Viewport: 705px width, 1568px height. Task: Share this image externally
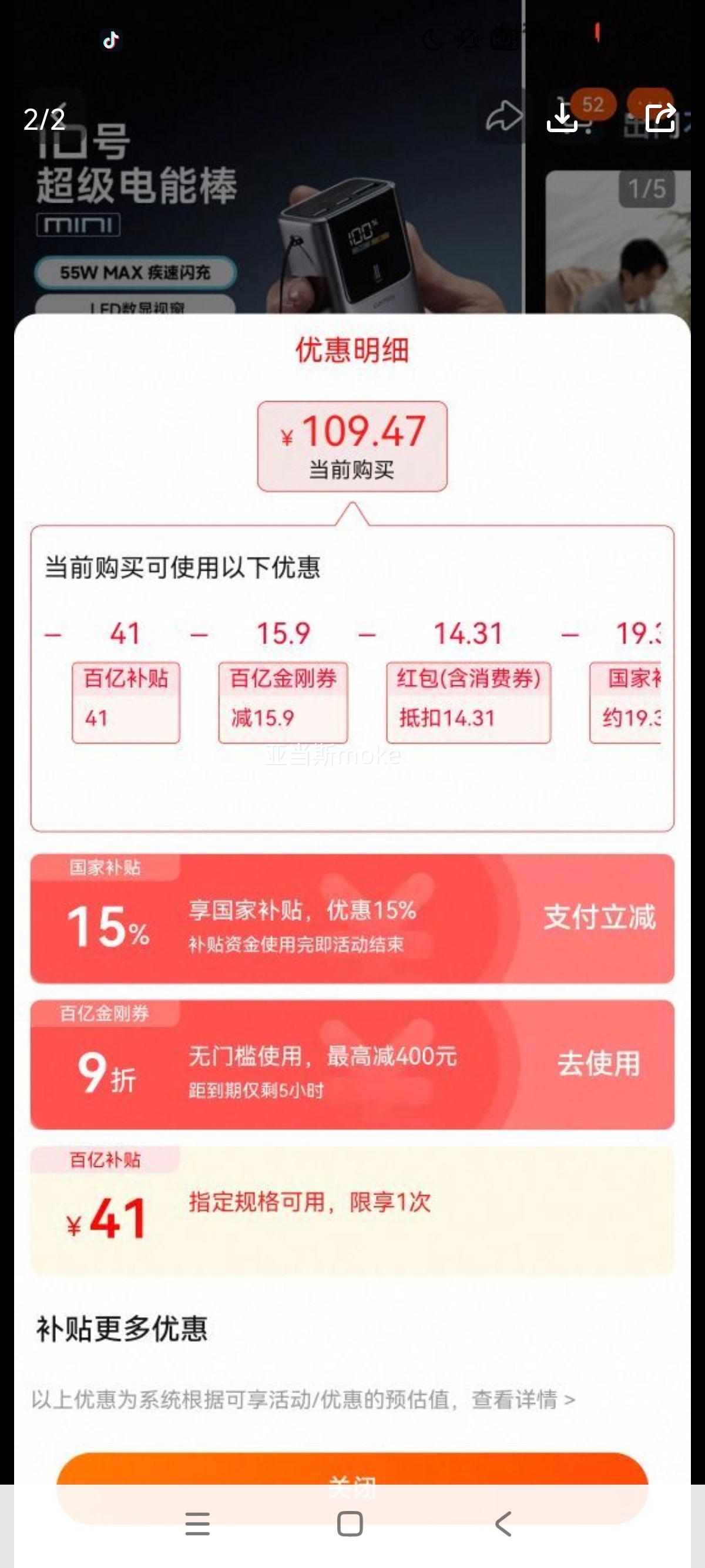click(660, 117)
